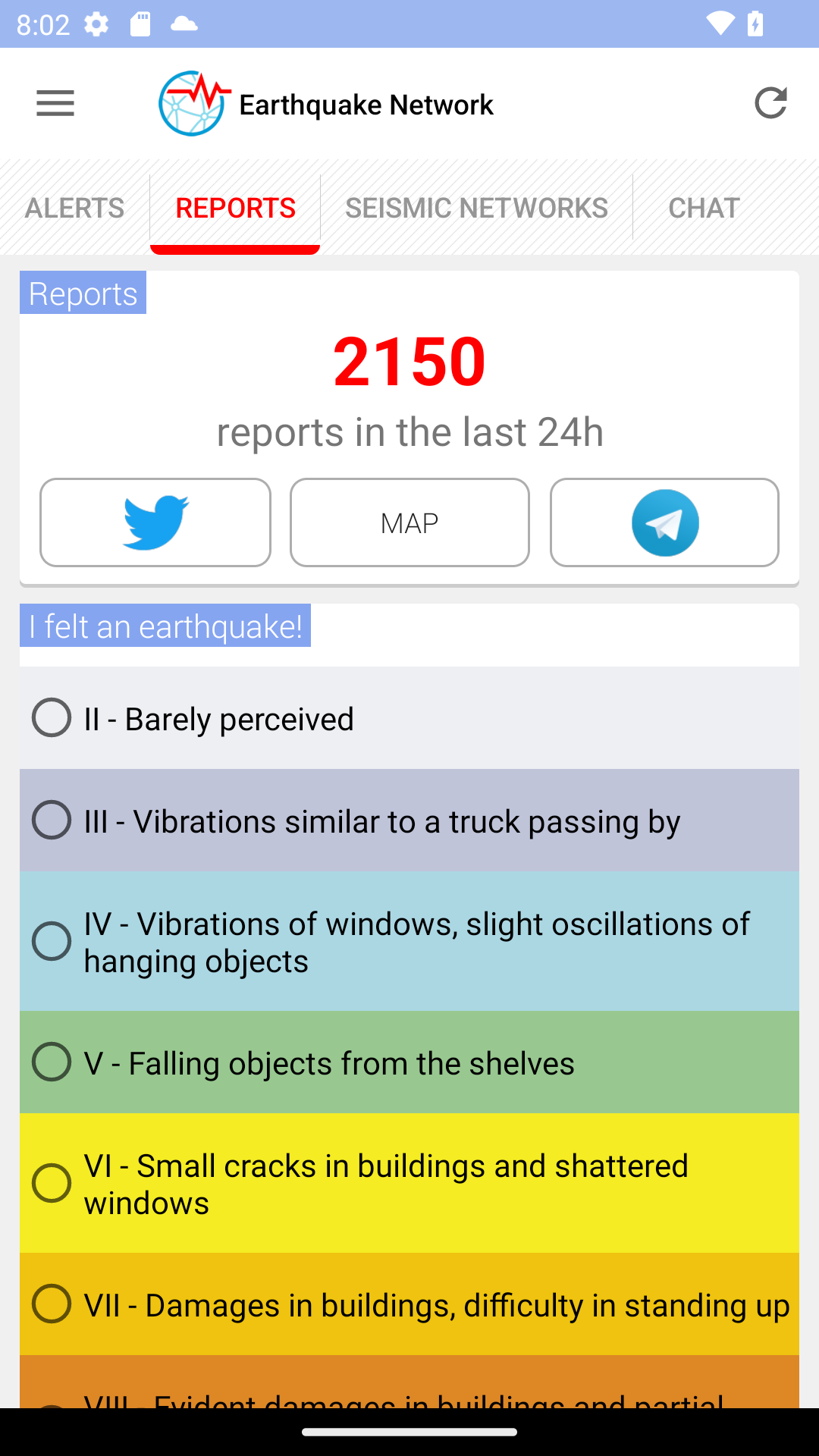This screenshot has height=1456, width=819.
Task: Choose V - Falling objects from shelves
Action: (409, 1062)
